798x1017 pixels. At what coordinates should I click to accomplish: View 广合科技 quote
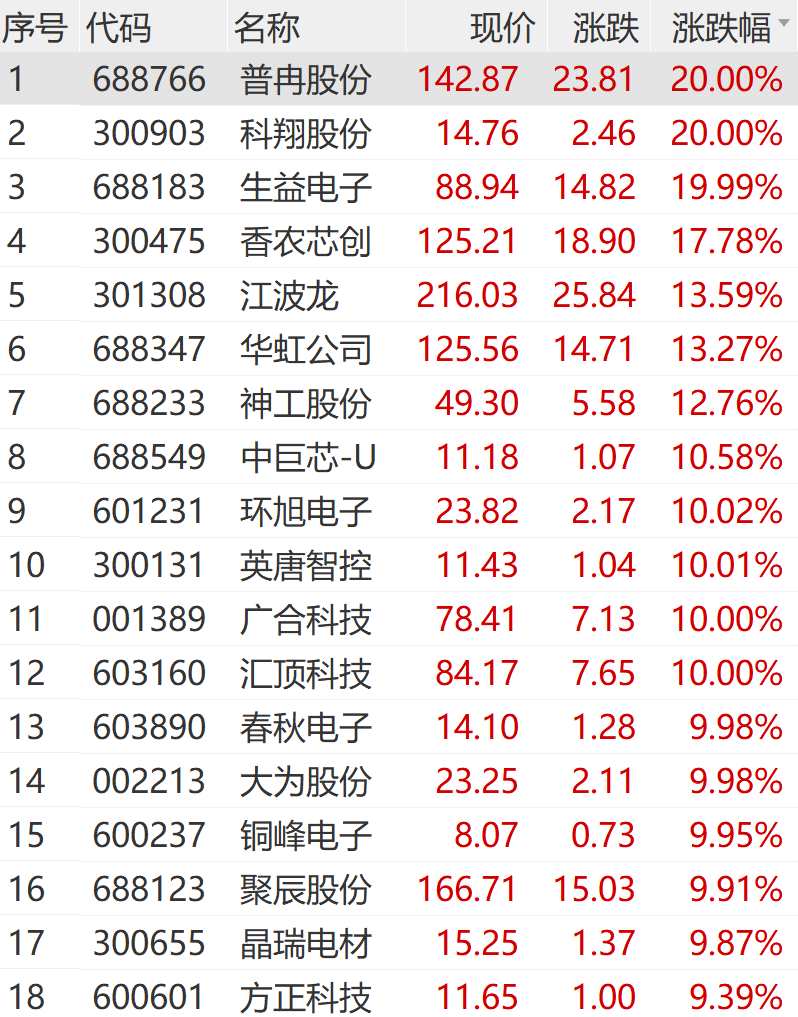pos(305,620)
